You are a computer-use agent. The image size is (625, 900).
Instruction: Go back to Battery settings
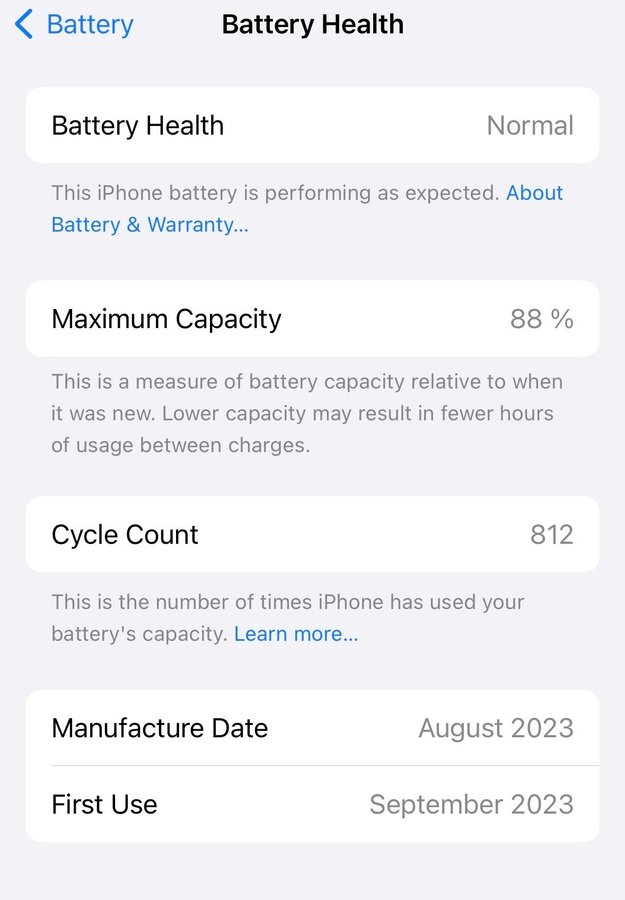click(x=74, y=25)
